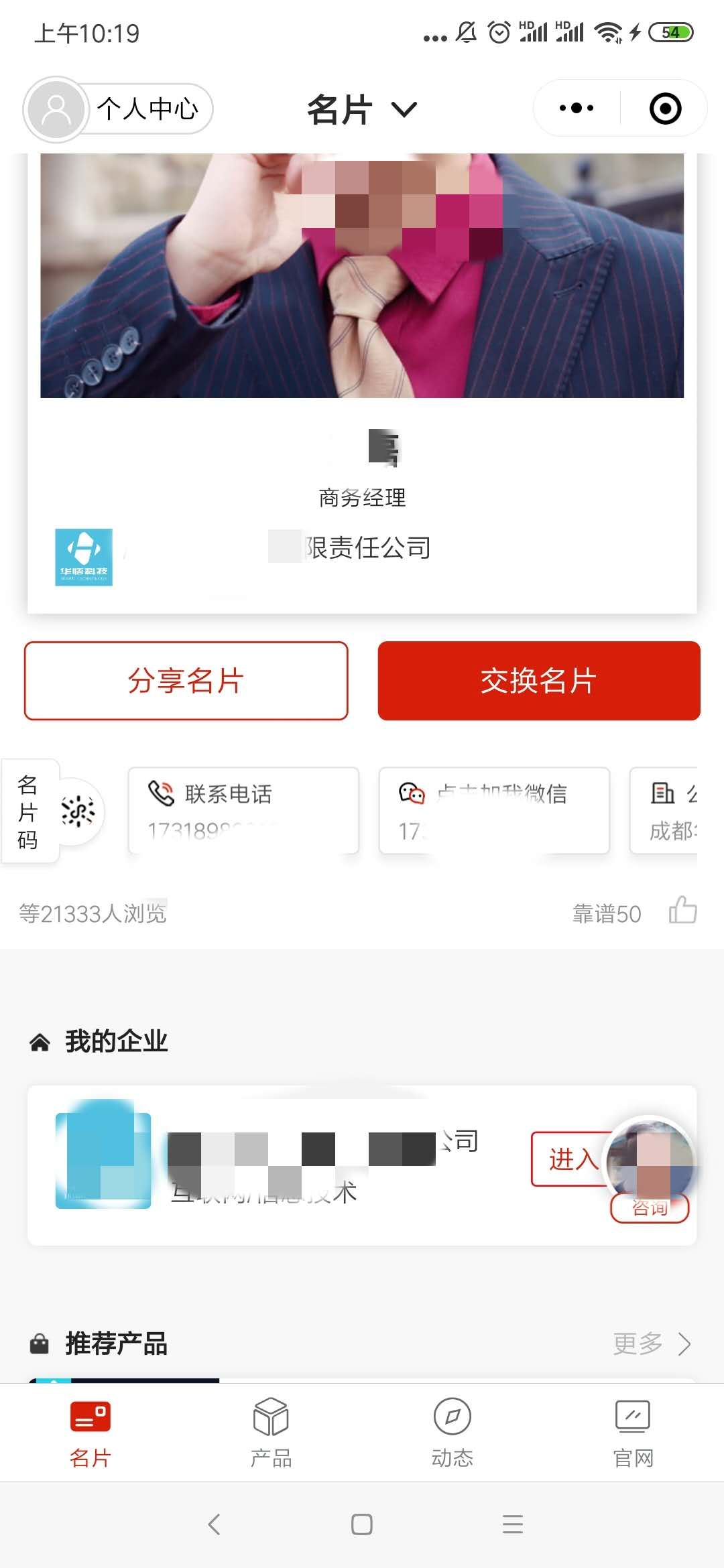This screenshot has height=1568, width=724.
Task: Switch to the 动态 tab
Action: pyautogui.click(x=452, y=1432)
